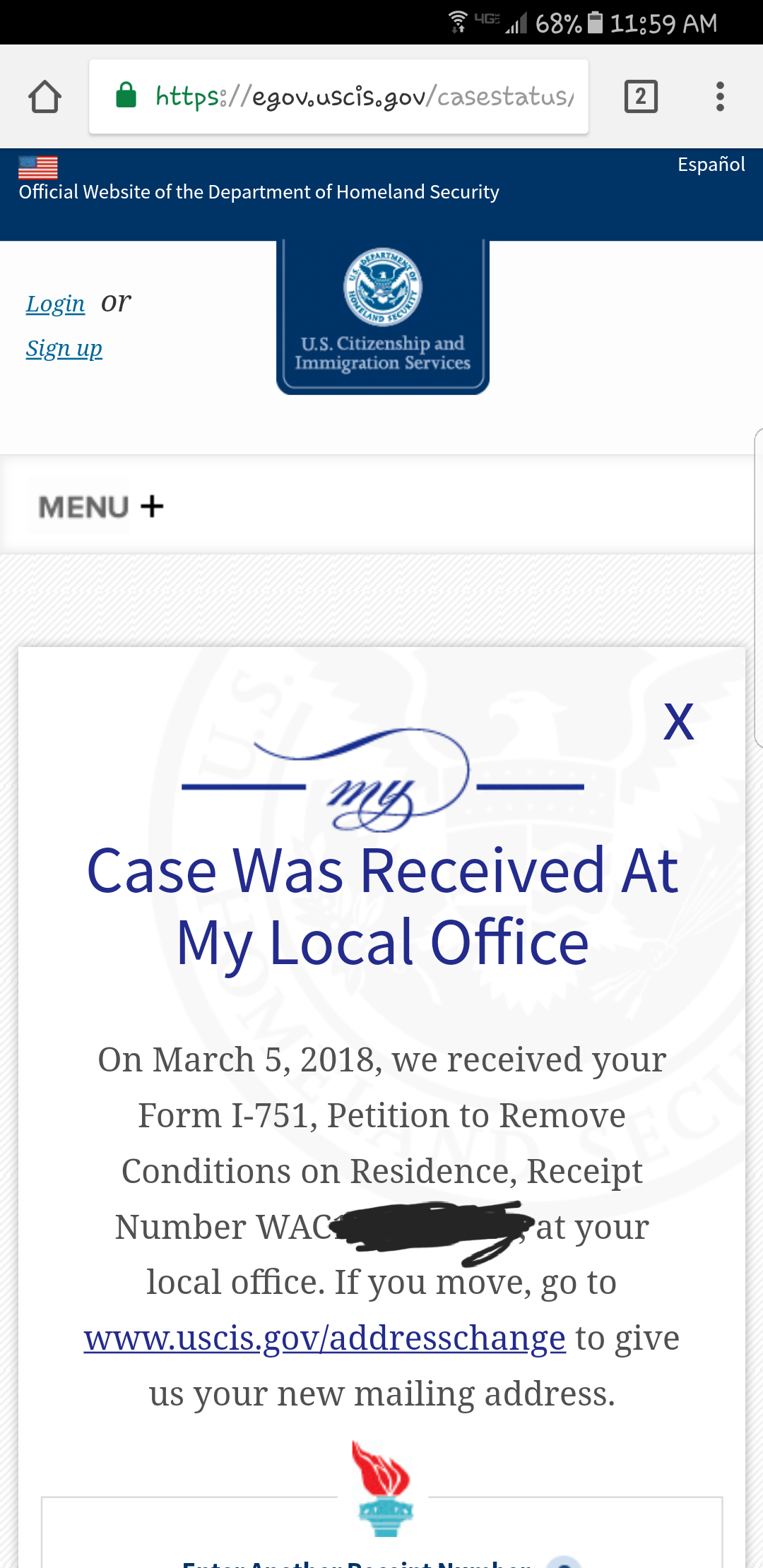This screenshot has height=1568, width=763.
Task: Go to the browser home page
Action: 45,96
